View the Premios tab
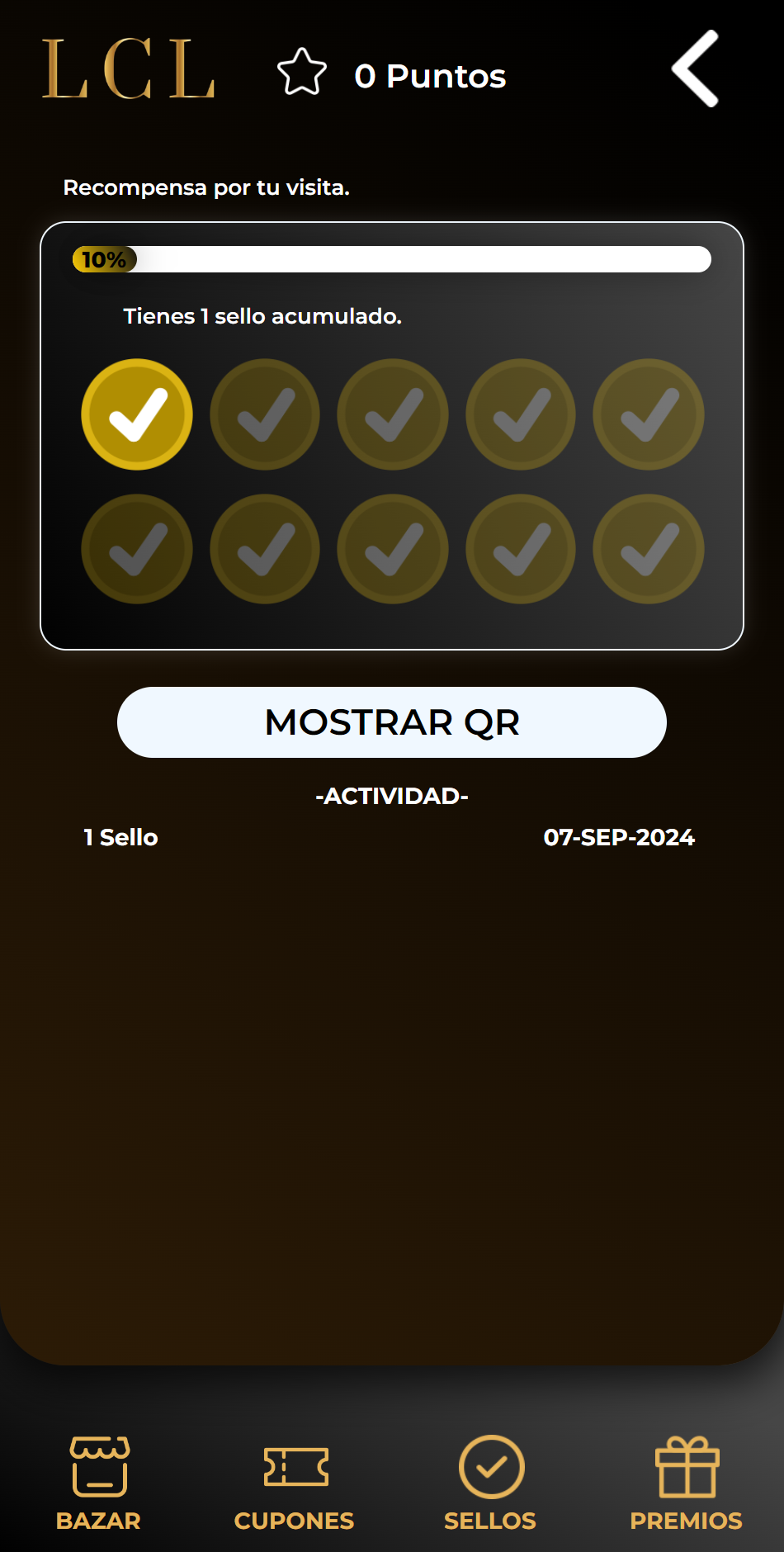This screenshot has height=1552, width=784. click(686, 1483)
